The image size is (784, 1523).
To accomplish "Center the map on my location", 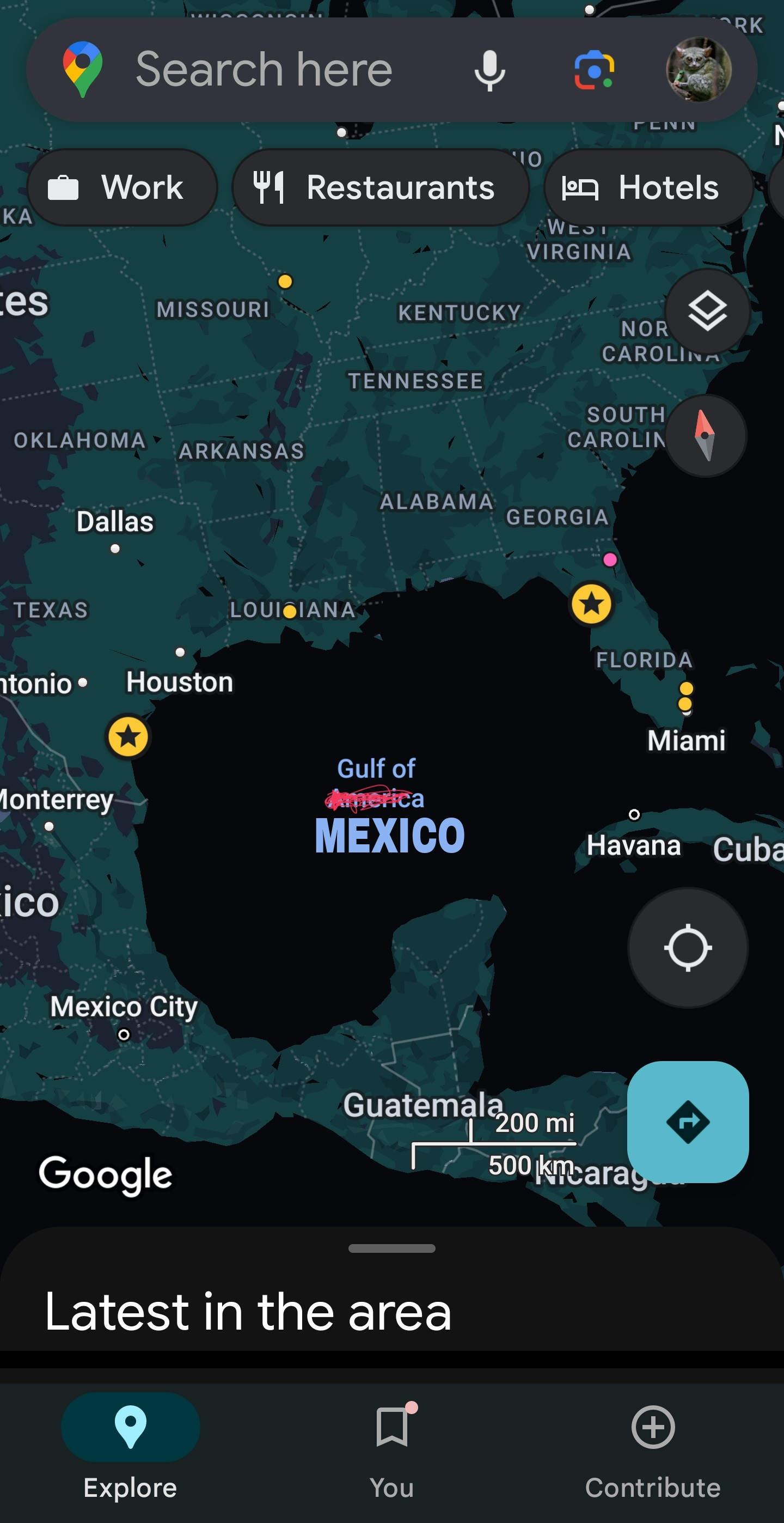I will (x=687, y=948).
